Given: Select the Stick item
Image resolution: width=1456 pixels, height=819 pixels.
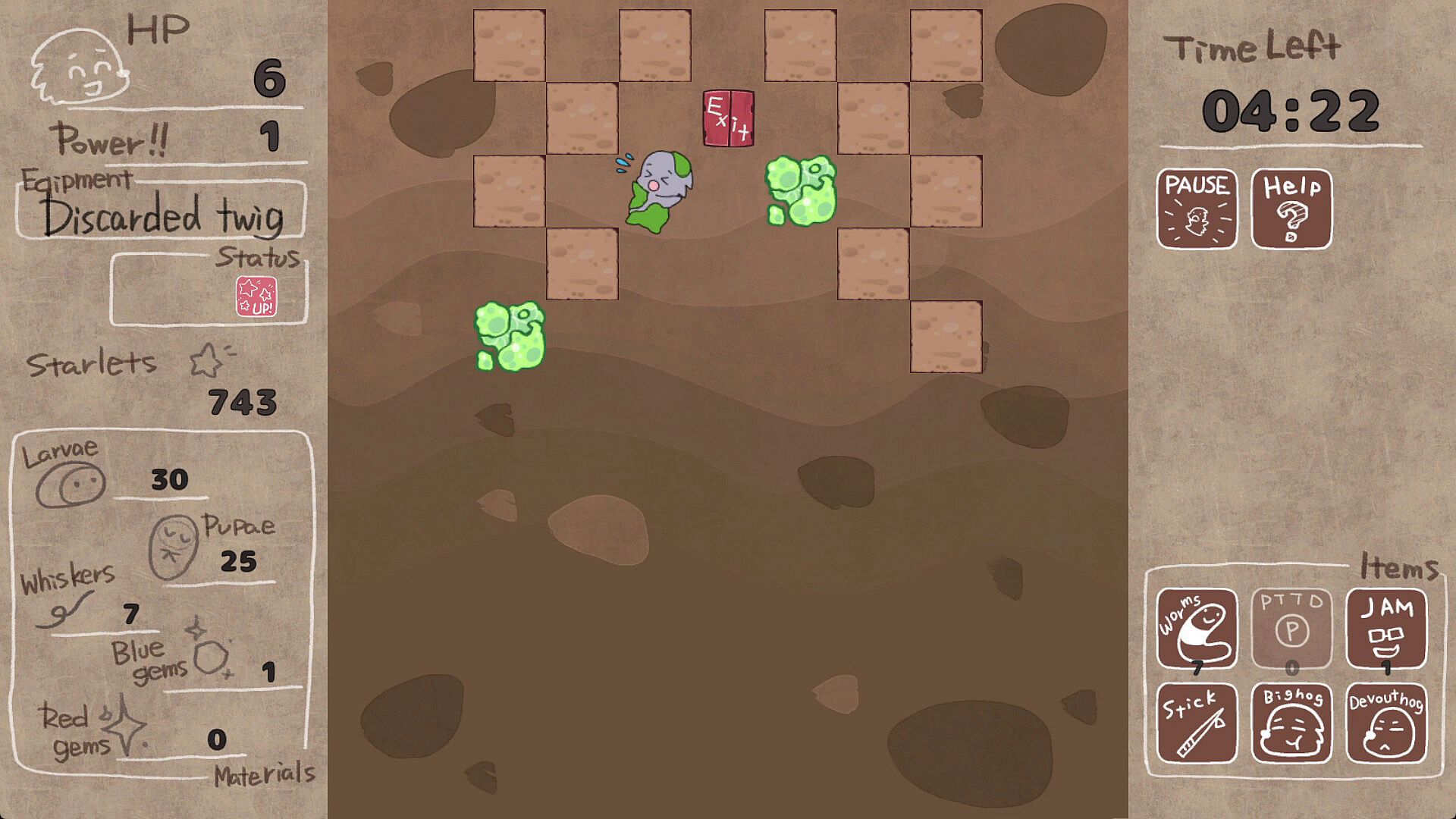Looking at the screenshot, I should [1197, 723].
